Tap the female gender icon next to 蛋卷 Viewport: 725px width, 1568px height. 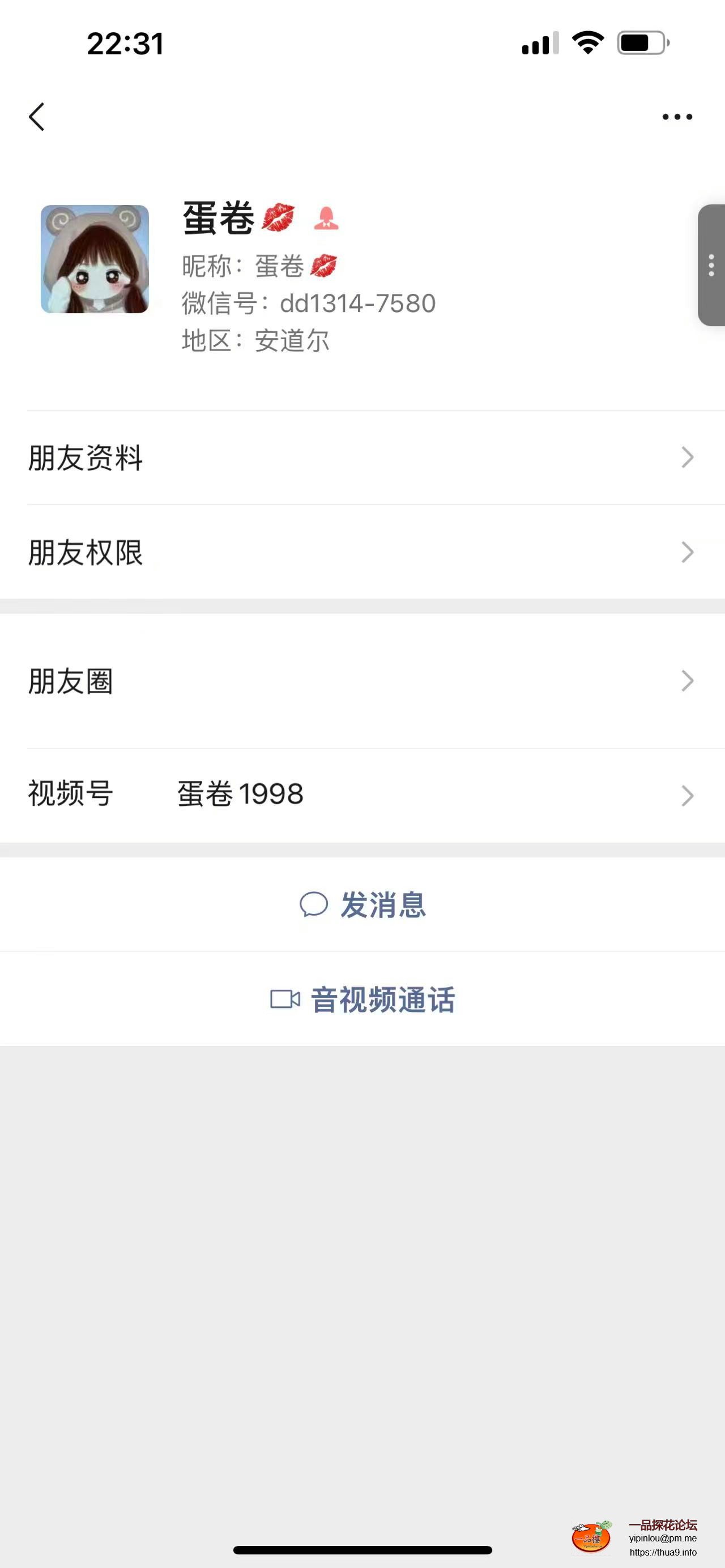(x=327, y=219)
